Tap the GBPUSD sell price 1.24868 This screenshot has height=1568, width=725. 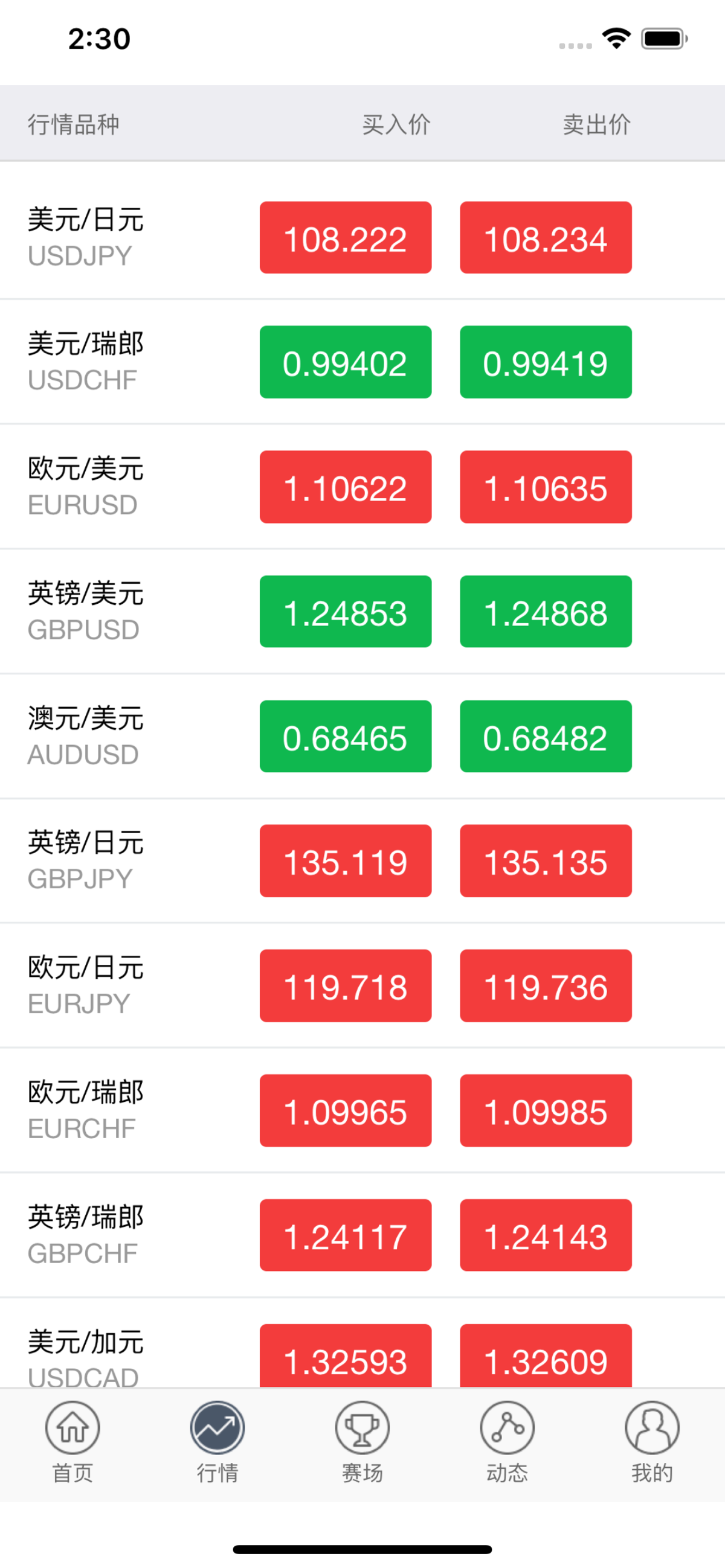point(546,612)
